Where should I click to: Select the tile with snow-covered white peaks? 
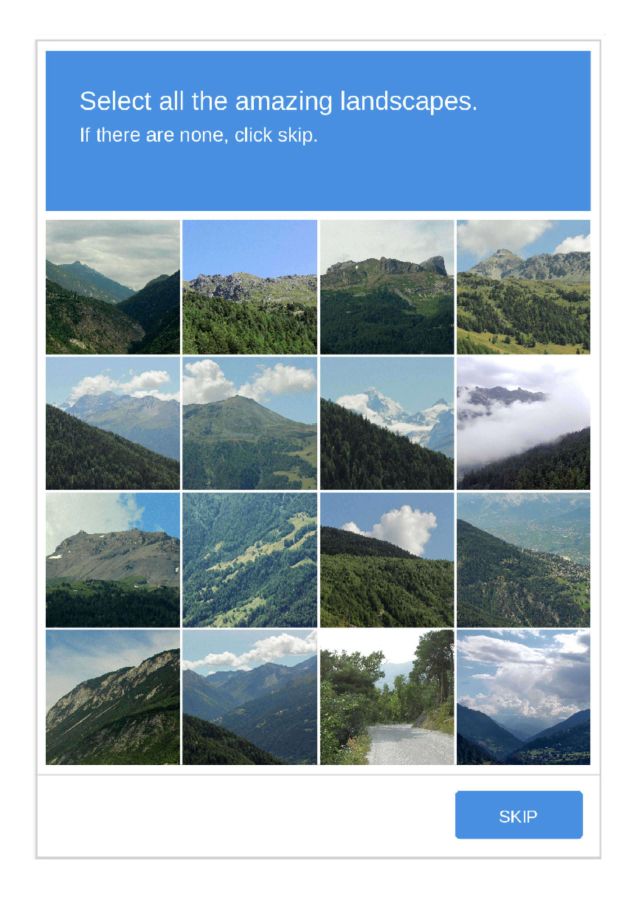pos(386,423)
